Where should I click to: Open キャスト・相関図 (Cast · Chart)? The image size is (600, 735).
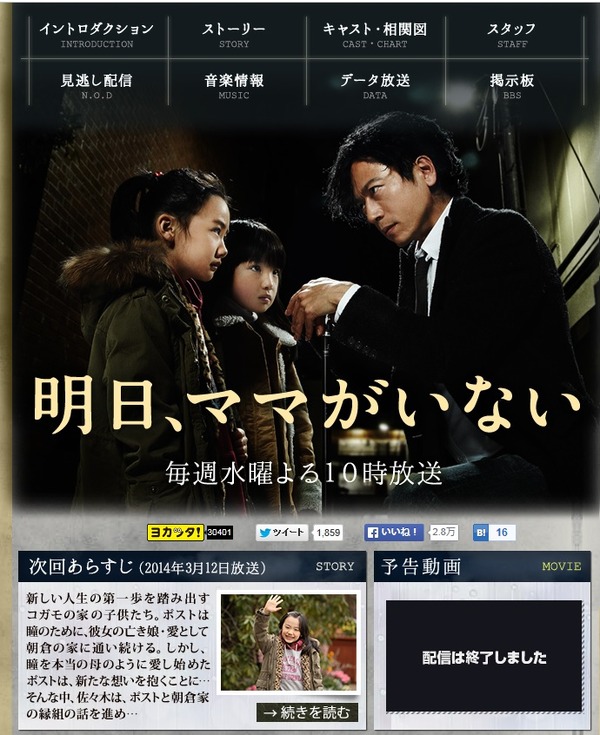[x=375, y=35]
